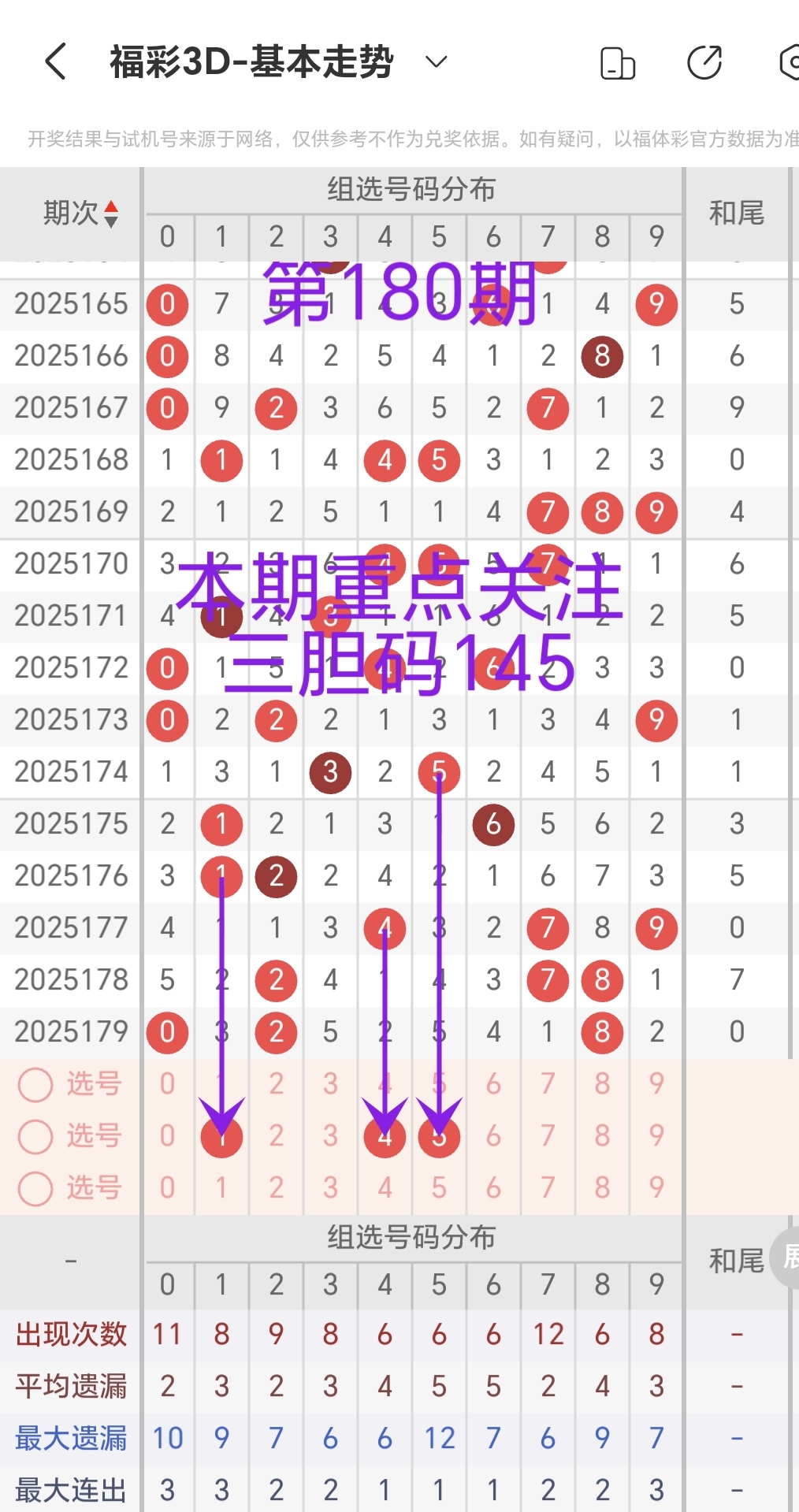
Task: Tap digit 1 in the middle selection row
Action: point(221,1136)
